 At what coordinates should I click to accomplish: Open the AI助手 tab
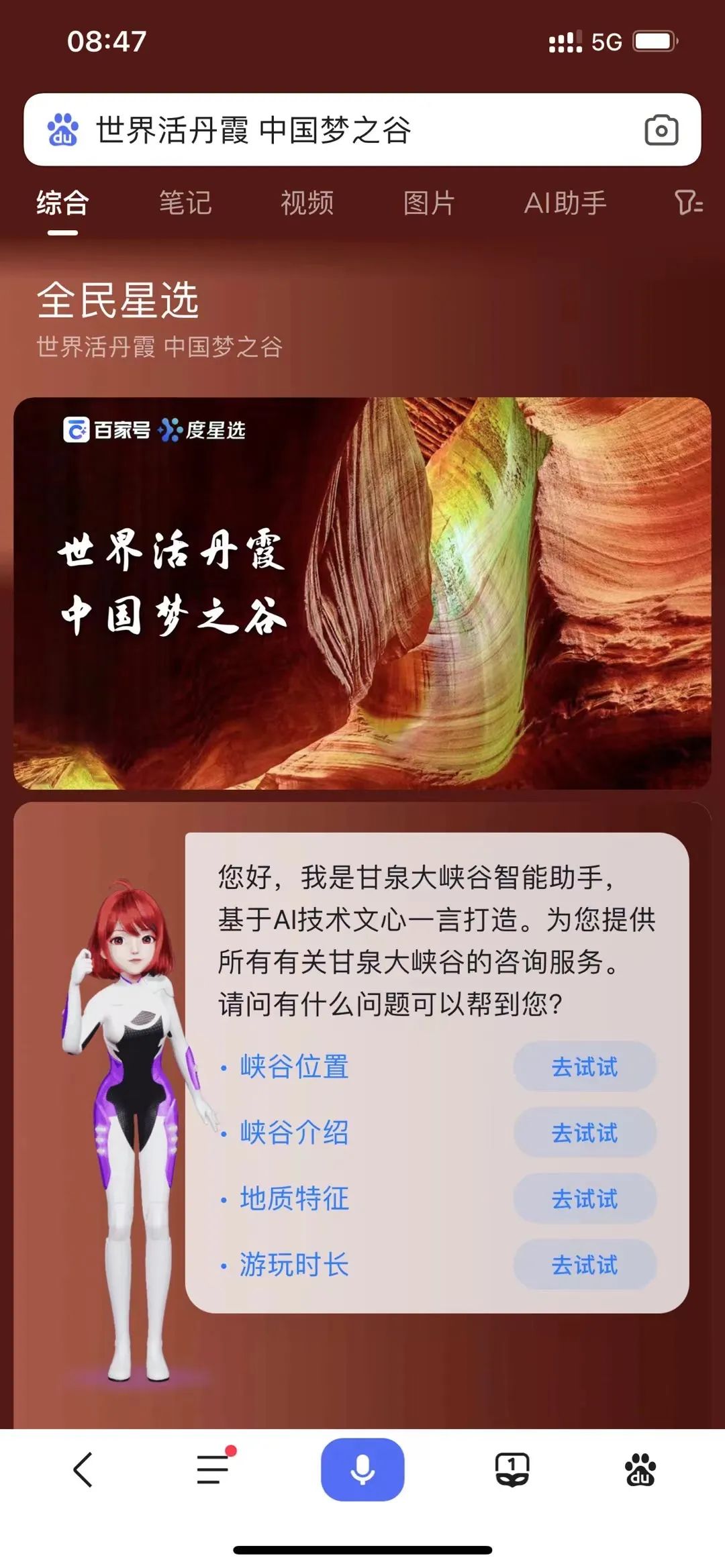(567, 203)
